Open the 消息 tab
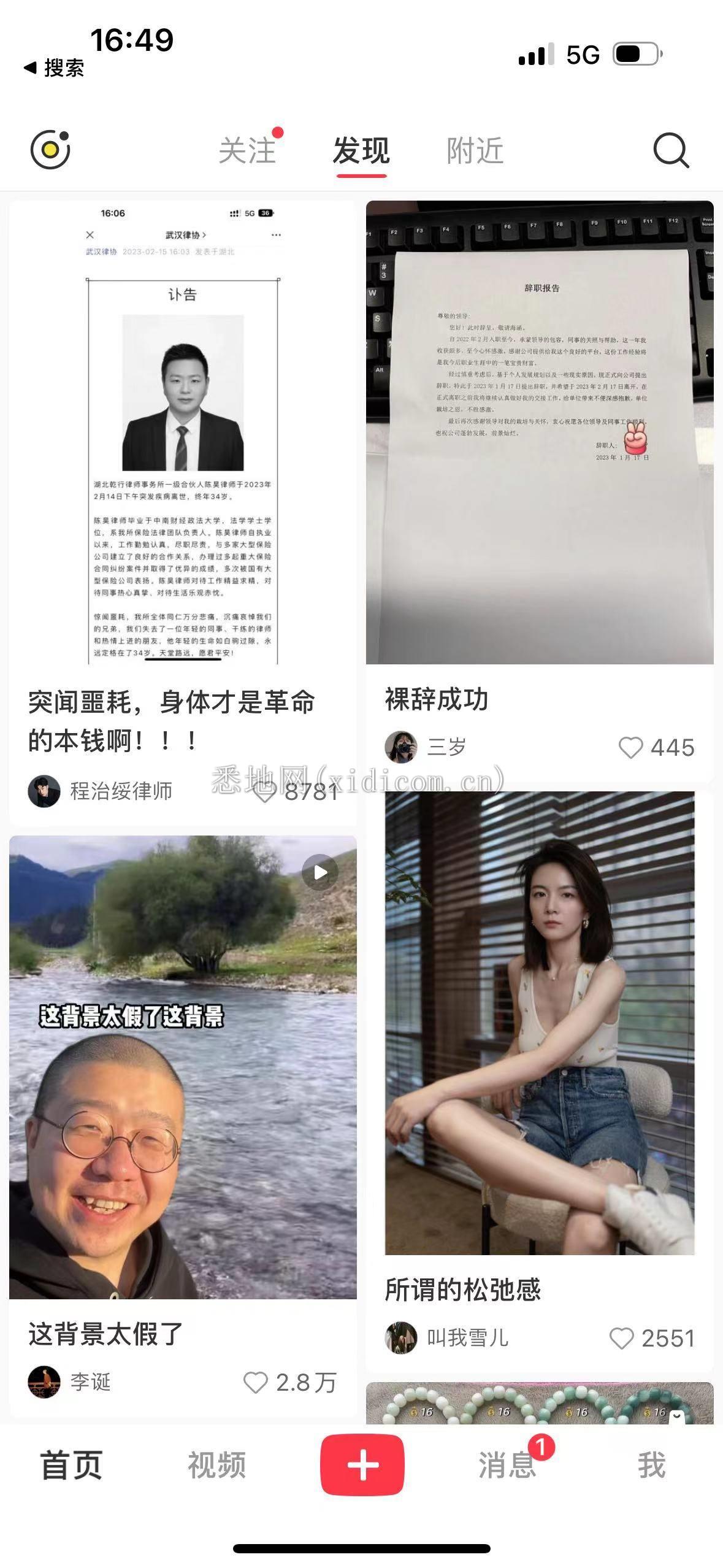The width and height of the screenshot is (723, 1568). coord(507,1466)
